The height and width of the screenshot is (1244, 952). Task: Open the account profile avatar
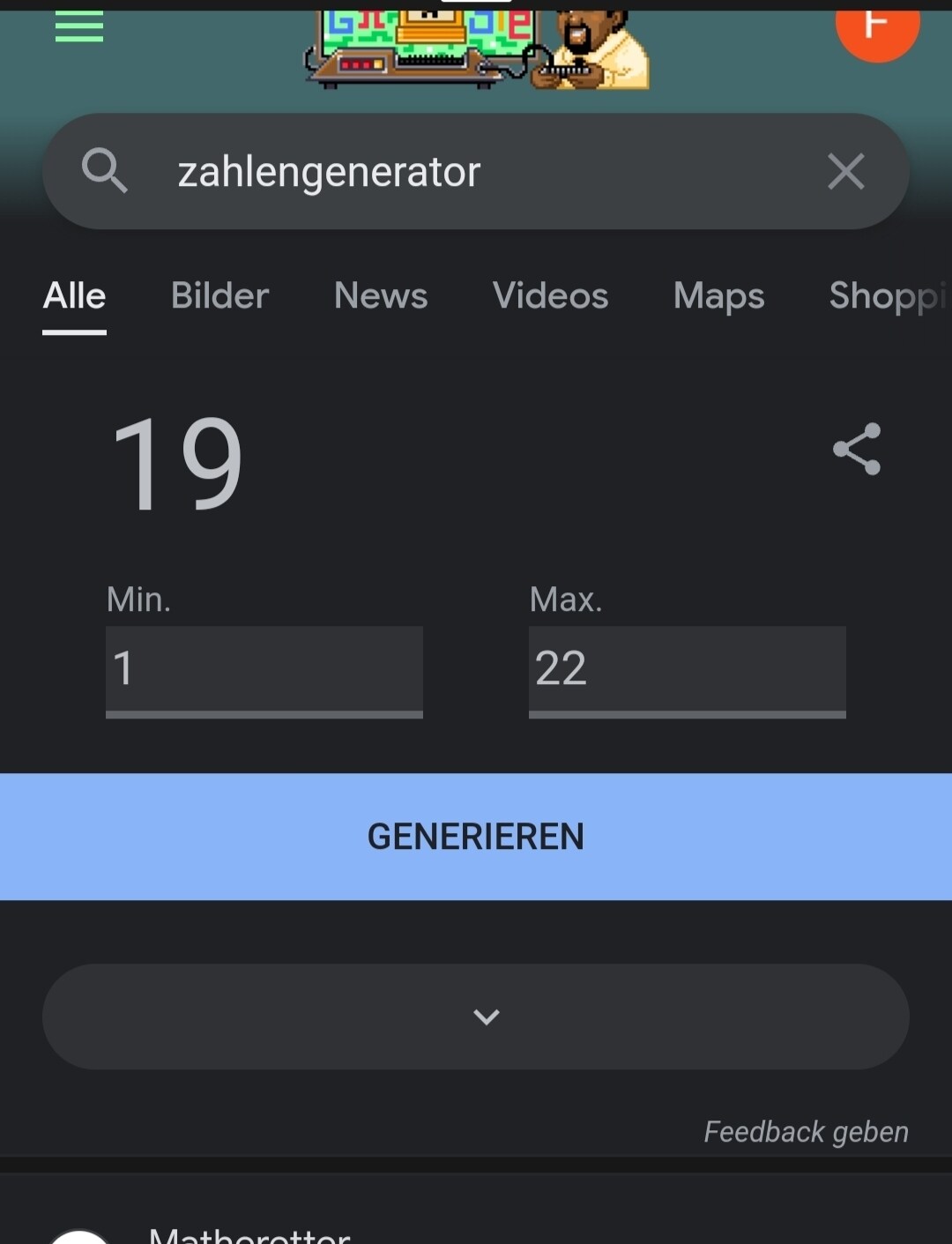tap(876, 26)
